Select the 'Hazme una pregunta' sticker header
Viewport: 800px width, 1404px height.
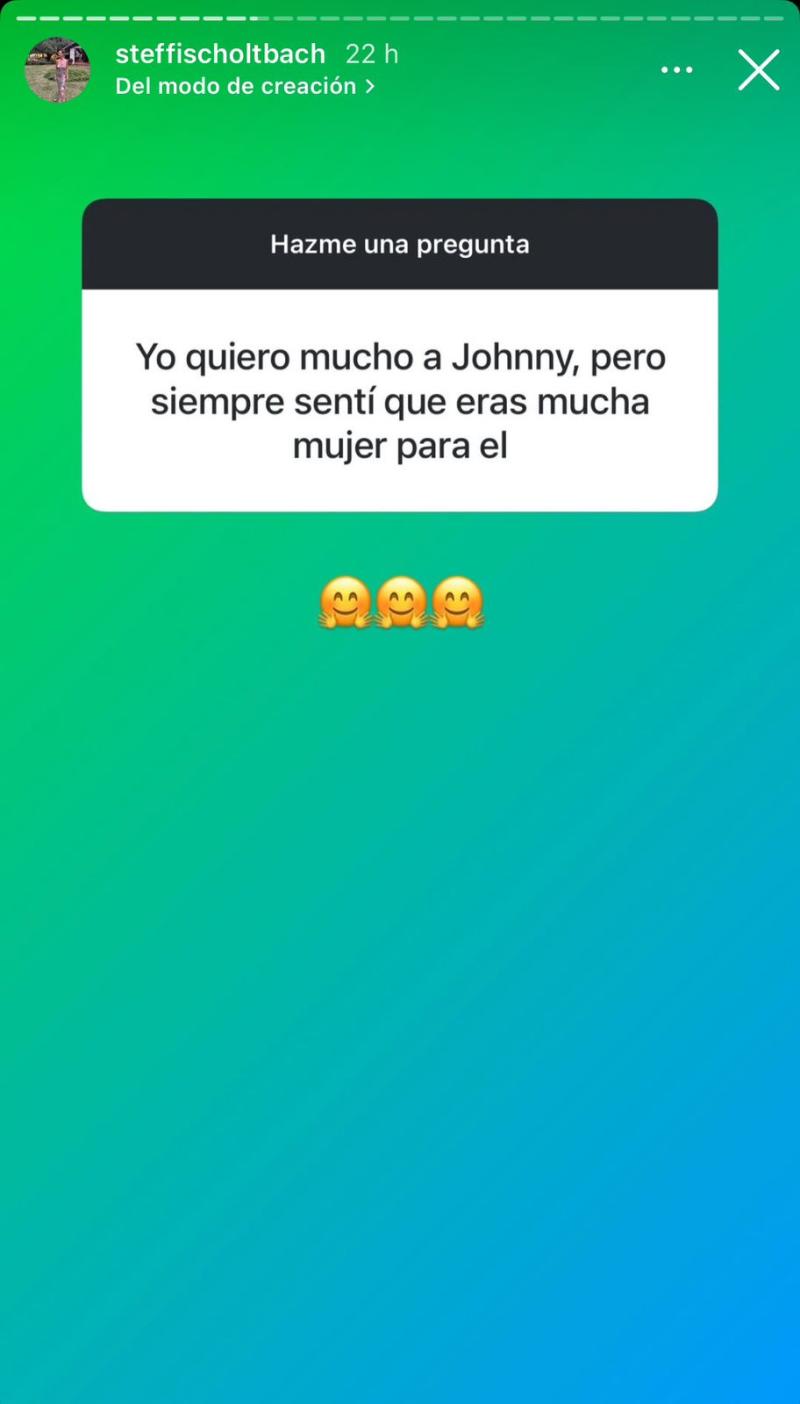(x=400, y=243)
